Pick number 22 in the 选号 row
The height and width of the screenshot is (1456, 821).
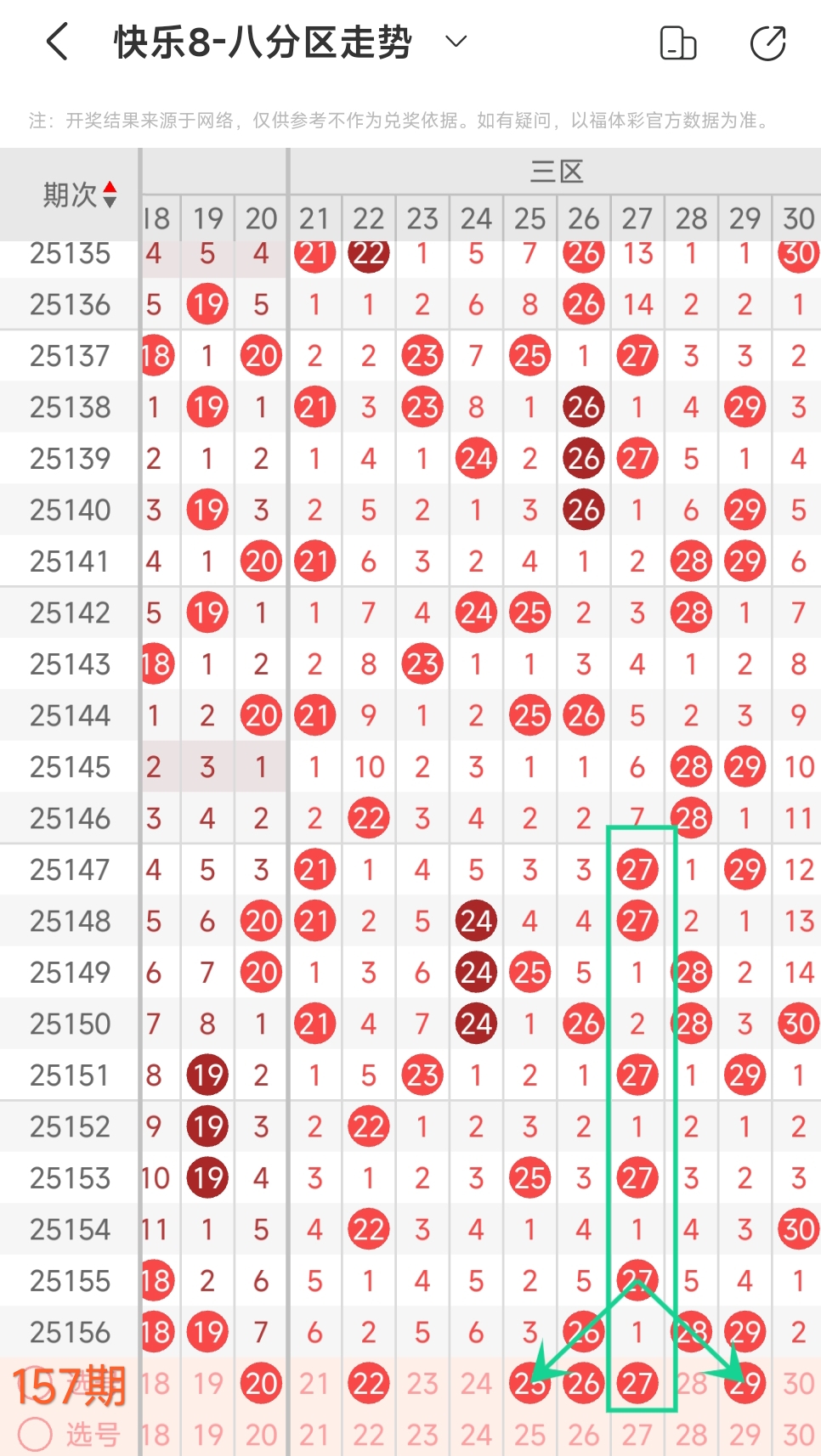click(368, 1435)
